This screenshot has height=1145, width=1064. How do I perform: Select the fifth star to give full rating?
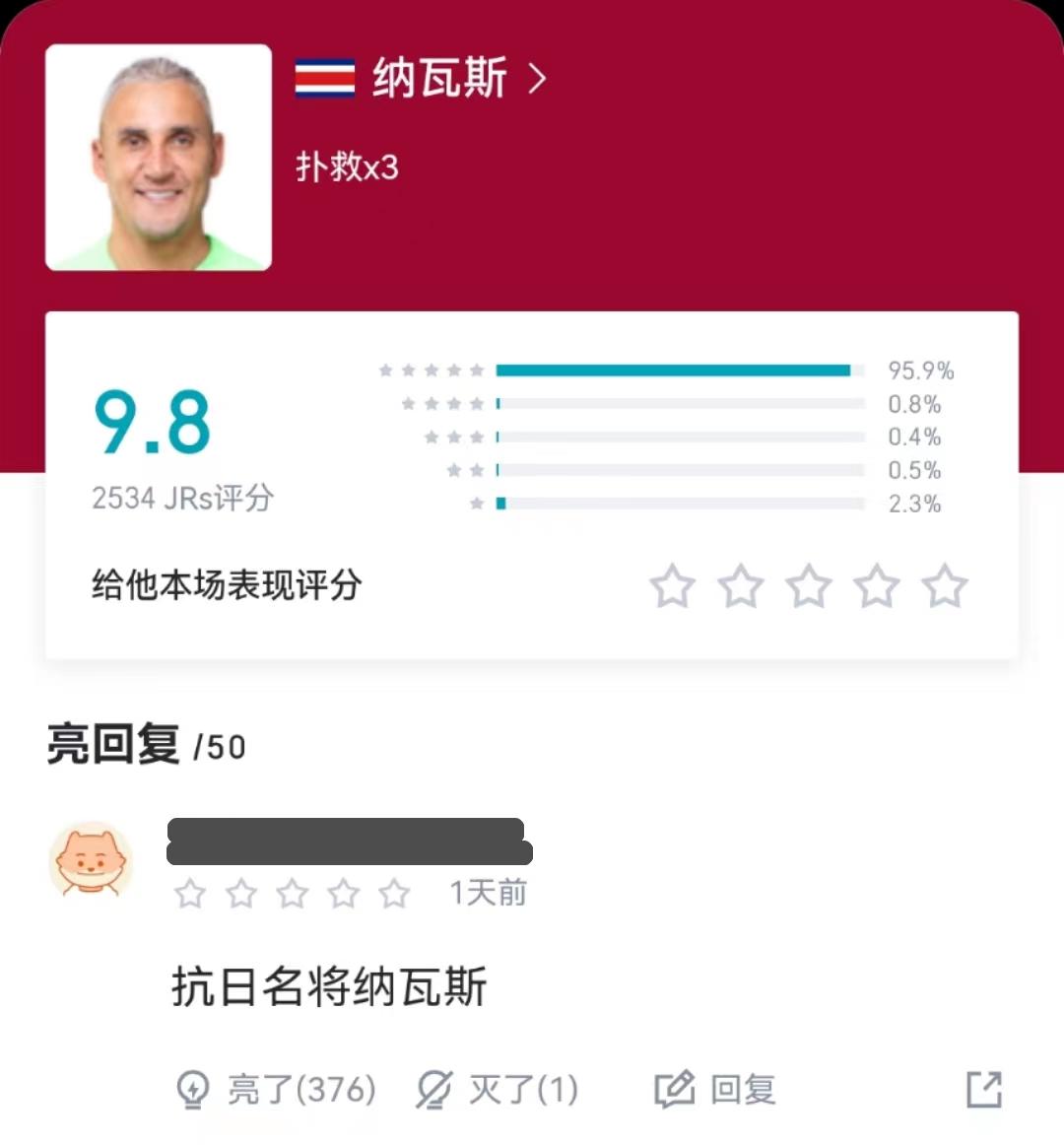pos(945,584)
